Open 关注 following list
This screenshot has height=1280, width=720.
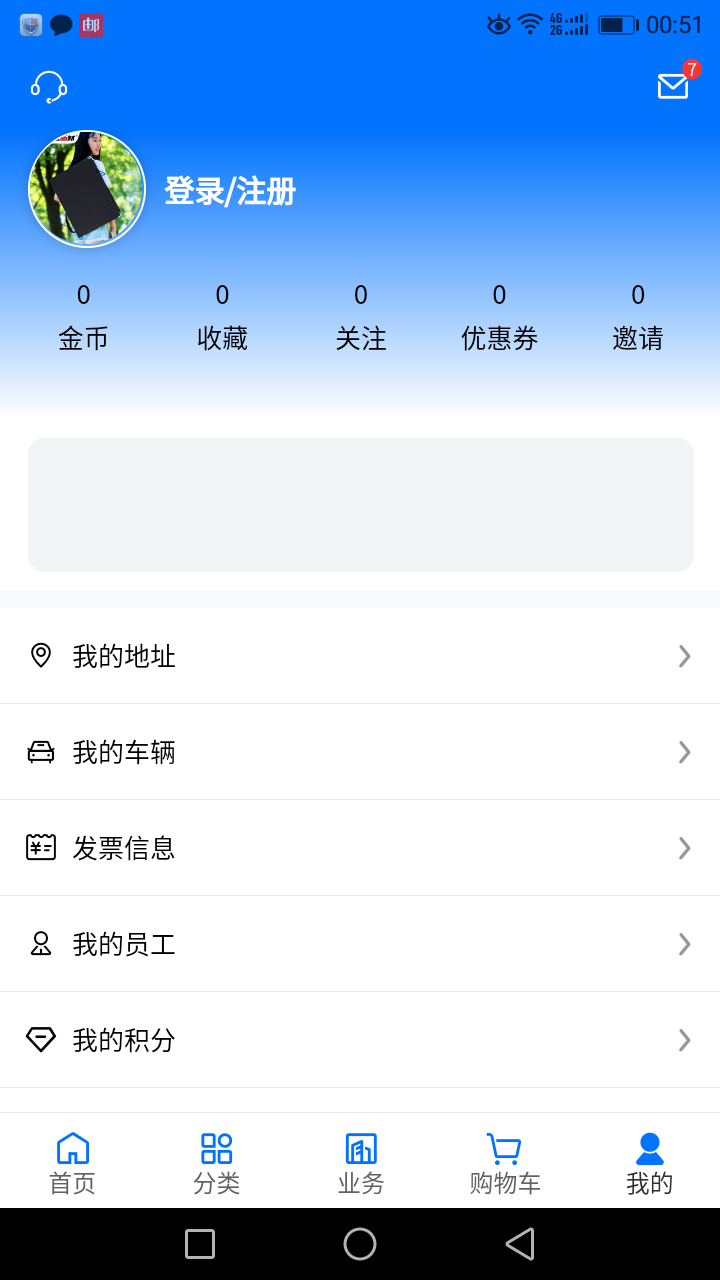point(360,318)
